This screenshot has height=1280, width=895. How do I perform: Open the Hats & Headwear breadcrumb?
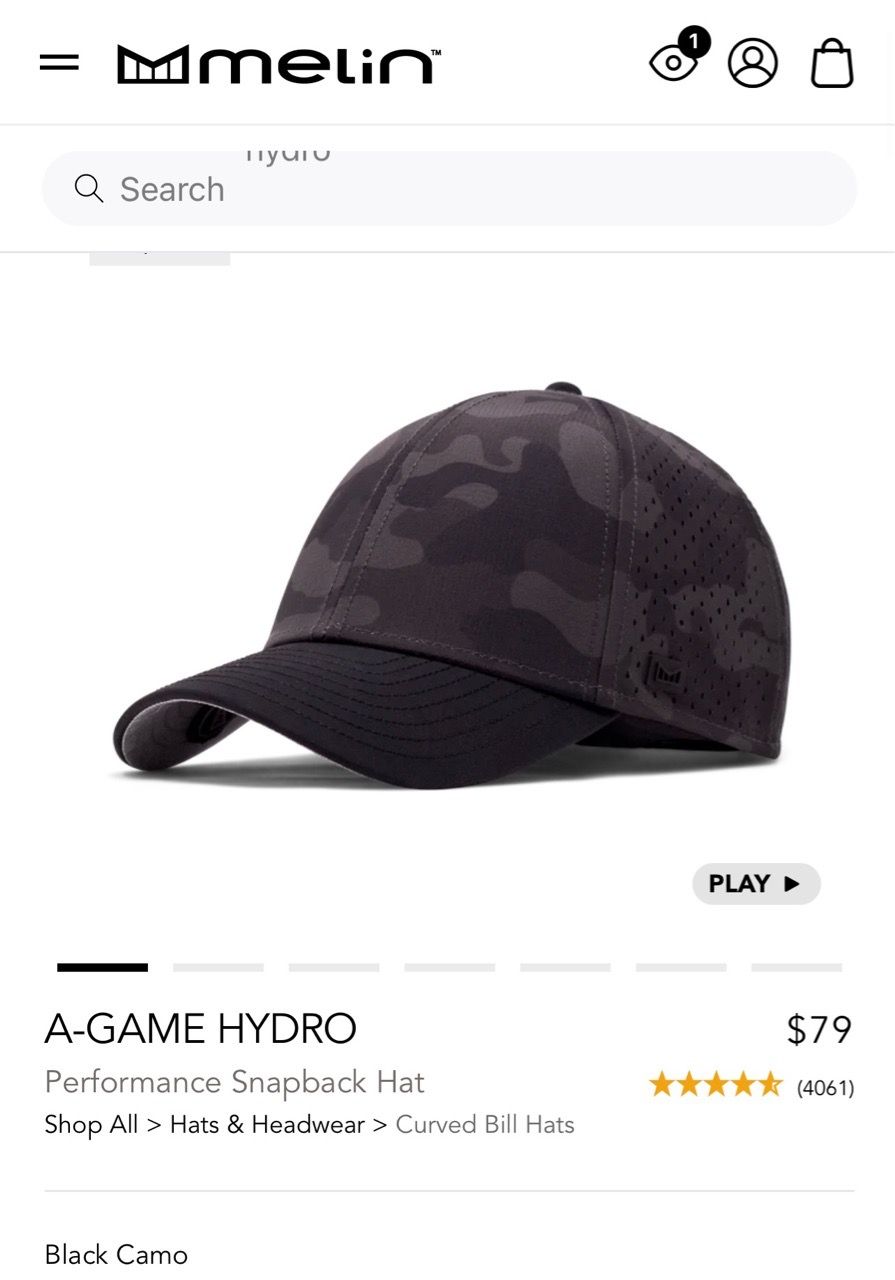point(267,1125)
